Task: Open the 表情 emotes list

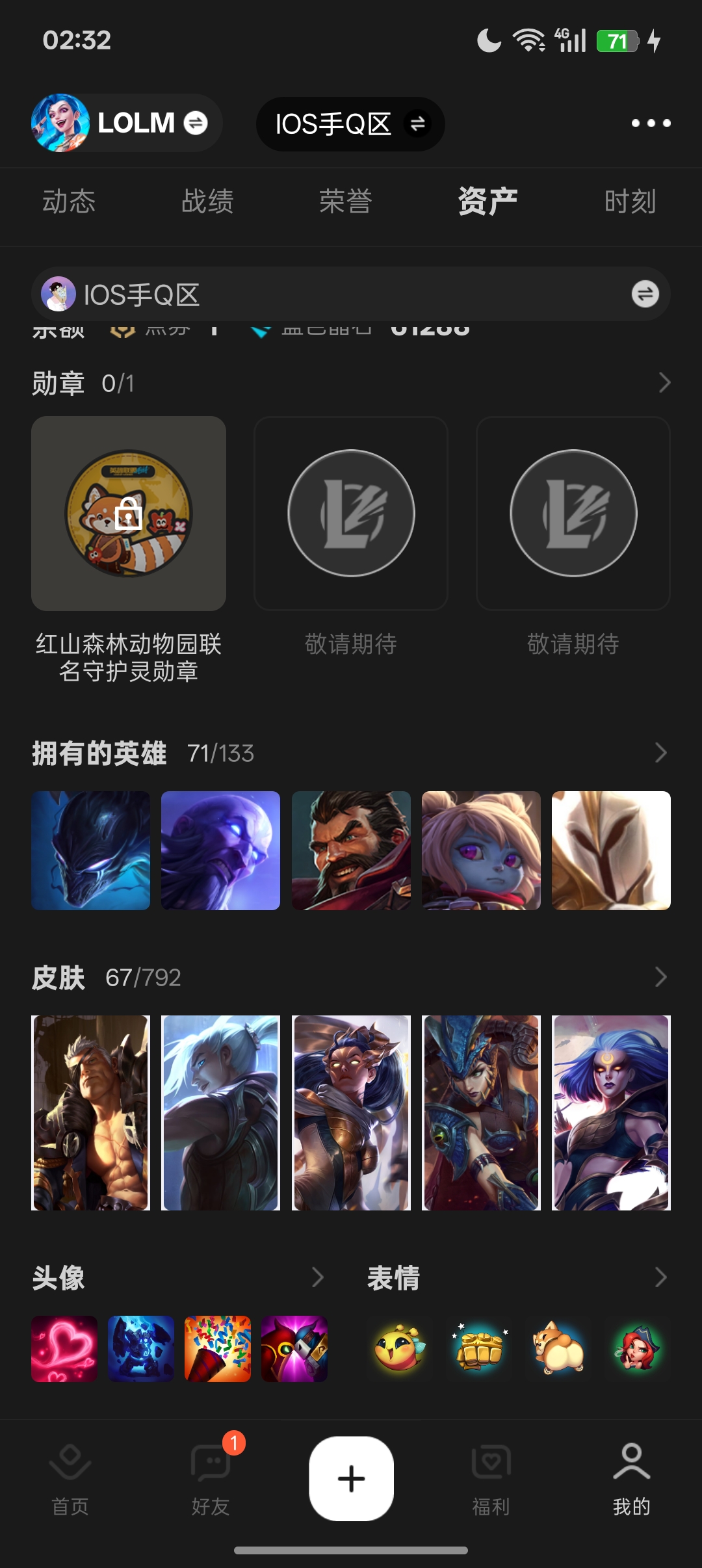Action: (661, 1277)
